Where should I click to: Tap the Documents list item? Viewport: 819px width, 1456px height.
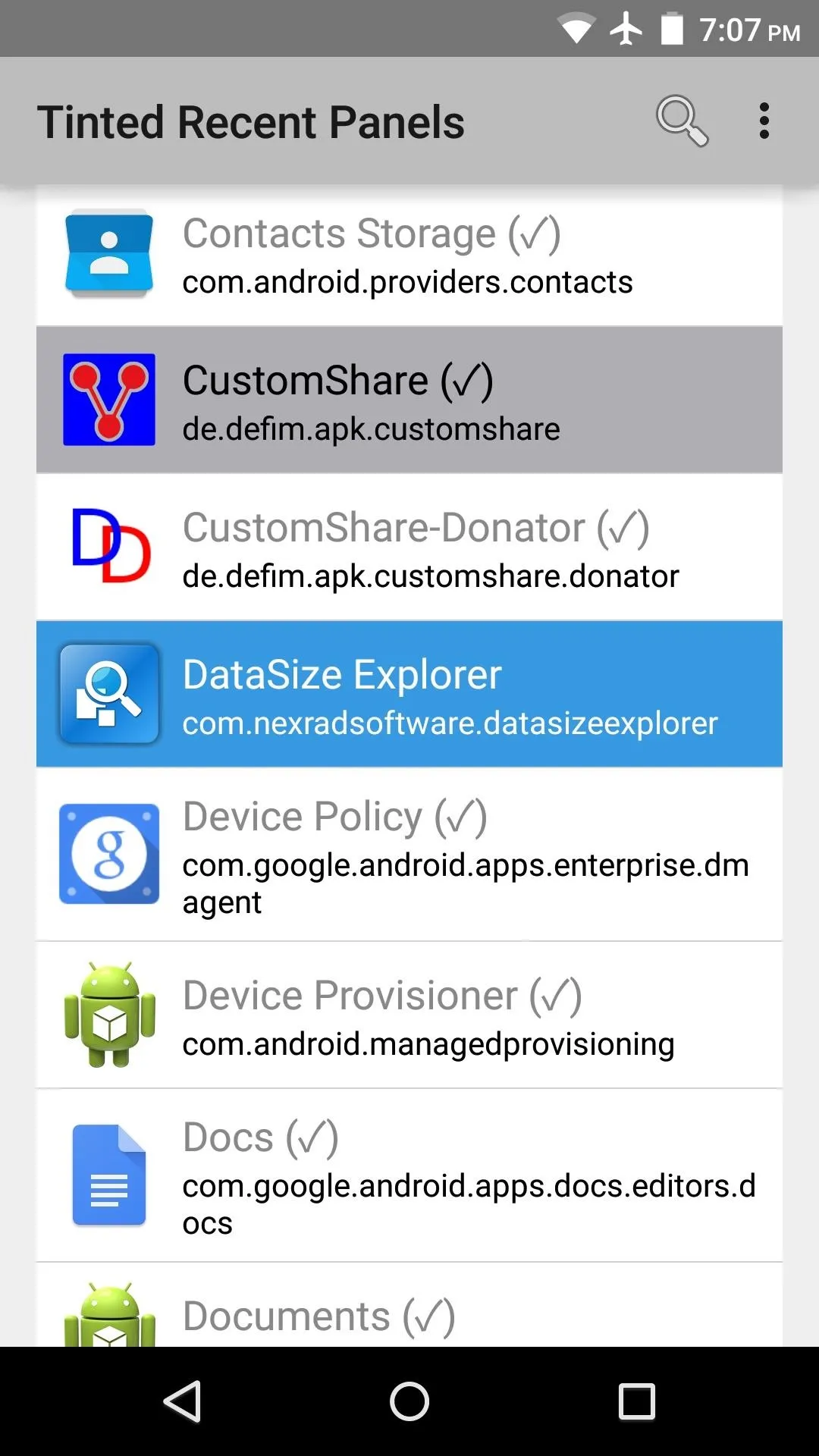409,1306
